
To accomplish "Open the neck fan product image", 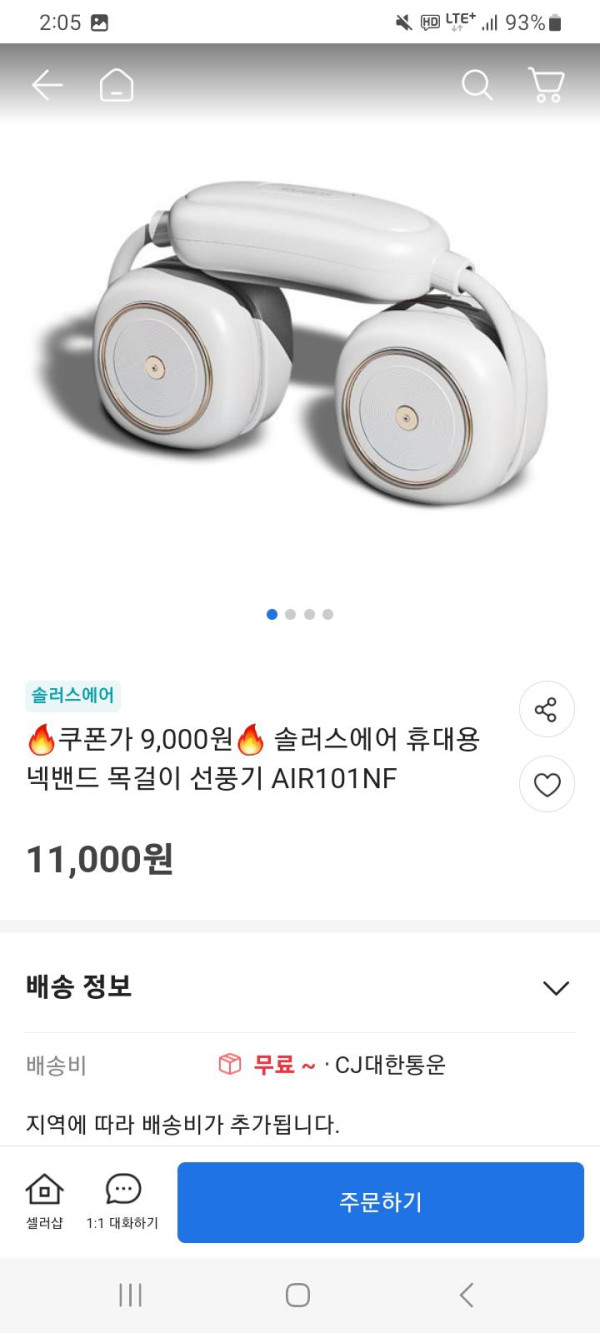I will pos(300,350).
